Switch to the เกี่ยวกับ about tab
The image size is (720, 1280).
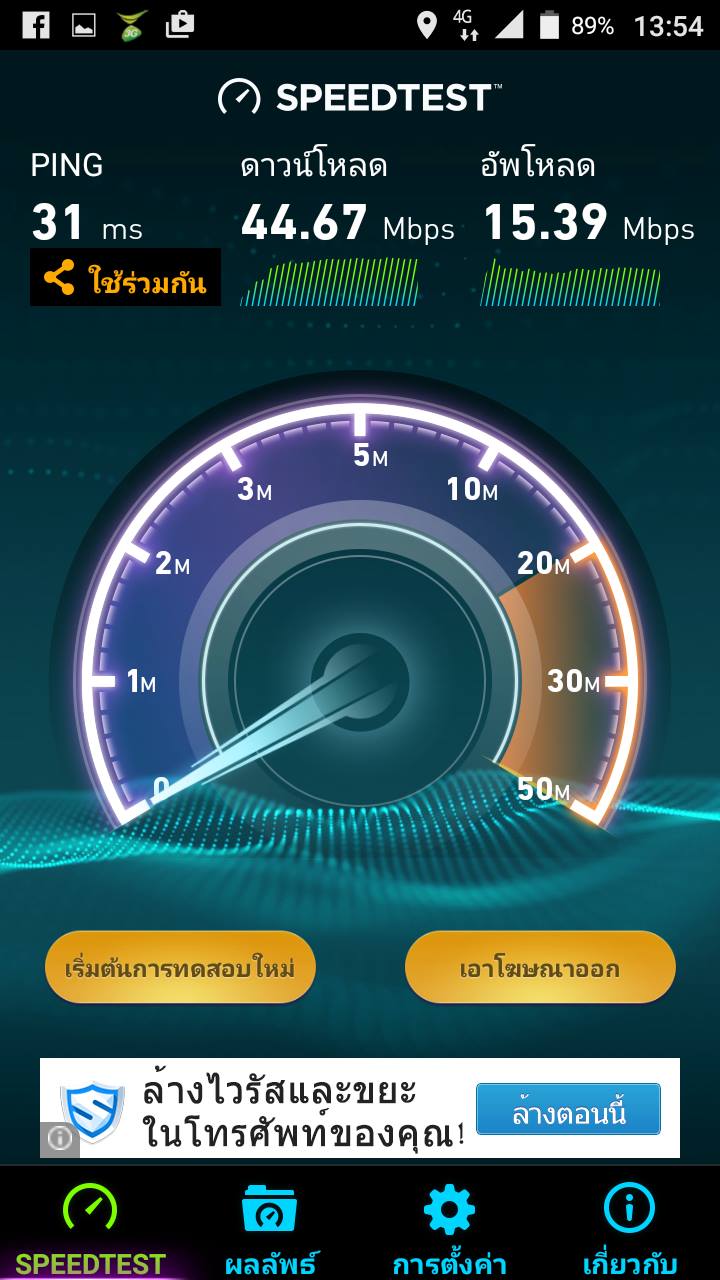(630, 1227)
